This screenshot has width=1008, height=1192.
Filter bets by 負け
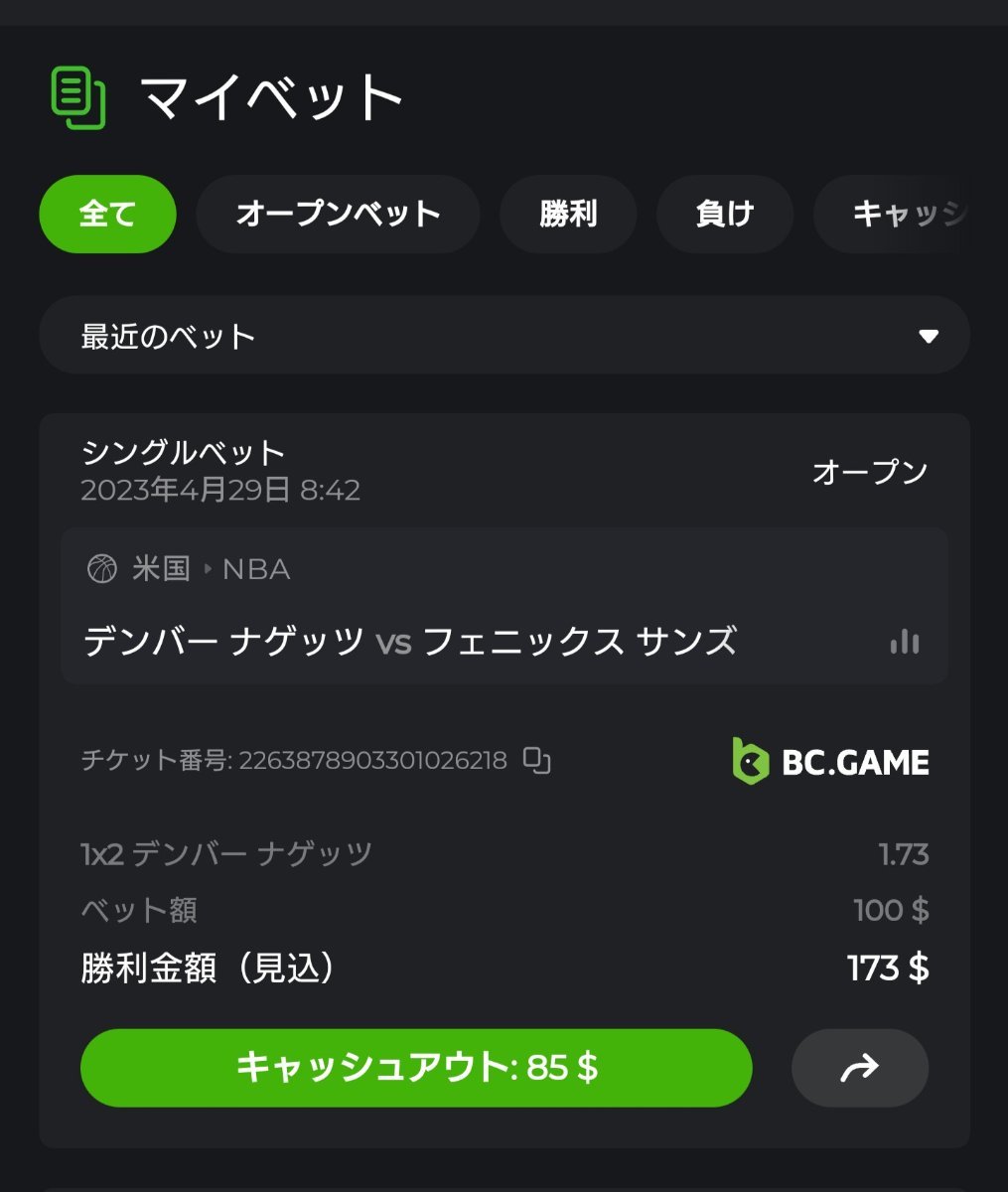pos(725,215)
